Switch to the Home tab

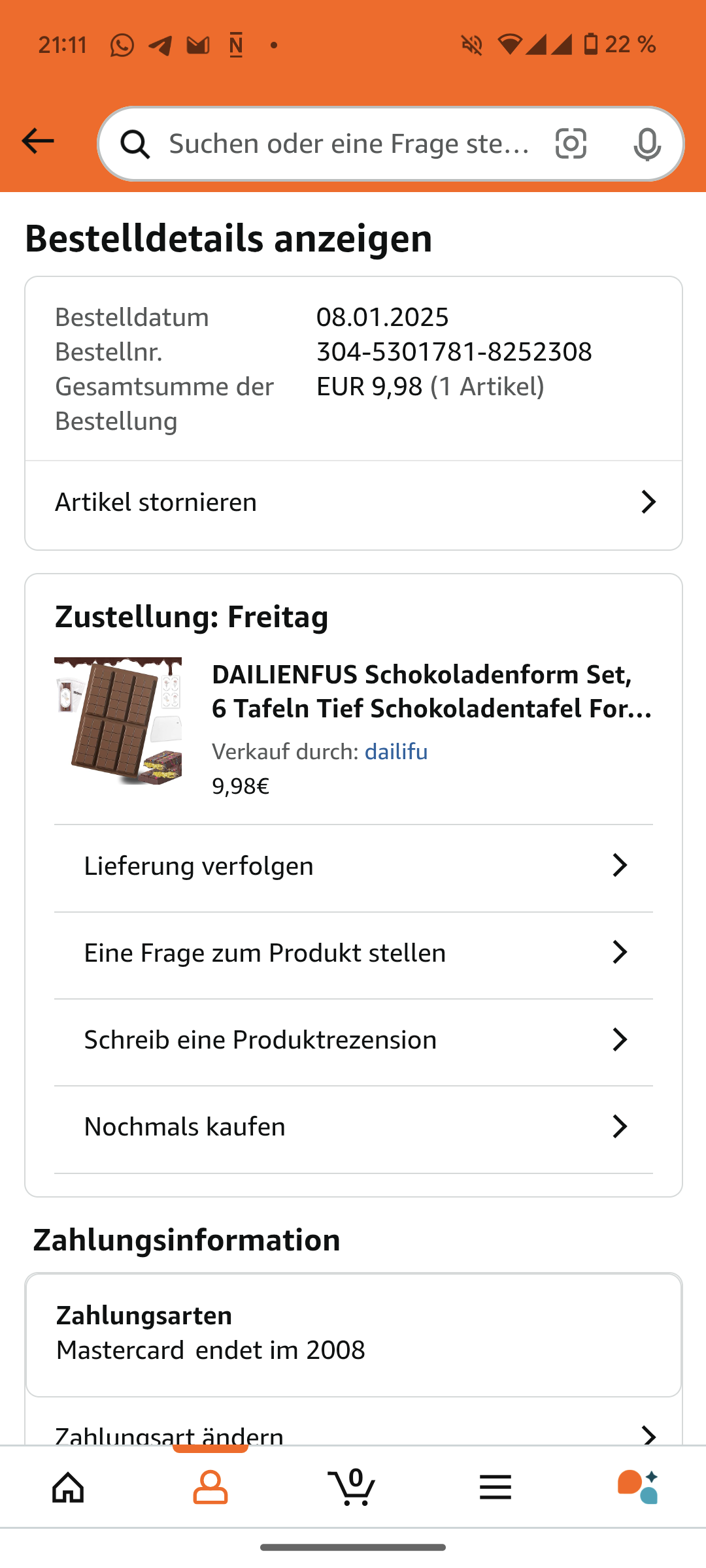pos(69,1488)
